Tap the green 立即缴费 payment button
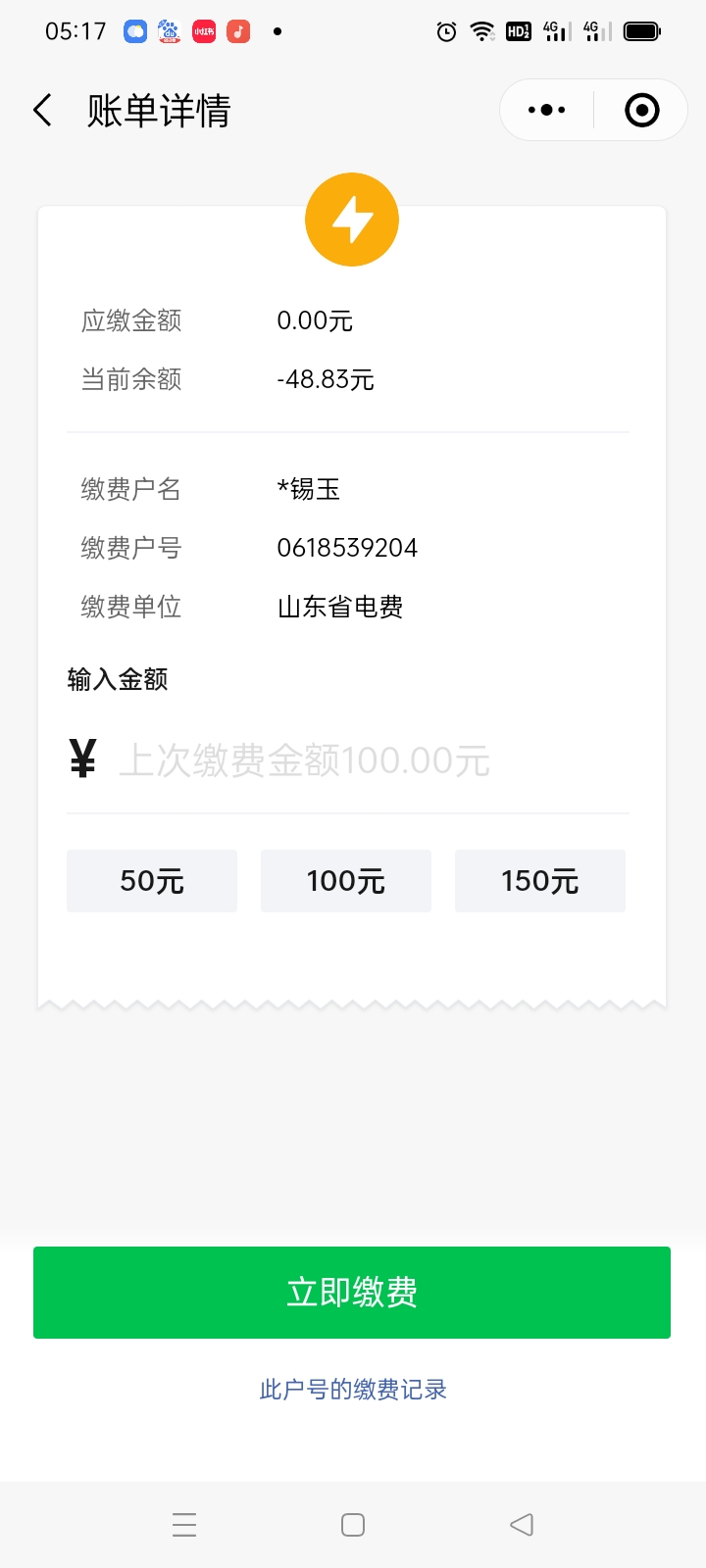The height and width of the screenshot is (1568, 706). [x=352, y=1292]
